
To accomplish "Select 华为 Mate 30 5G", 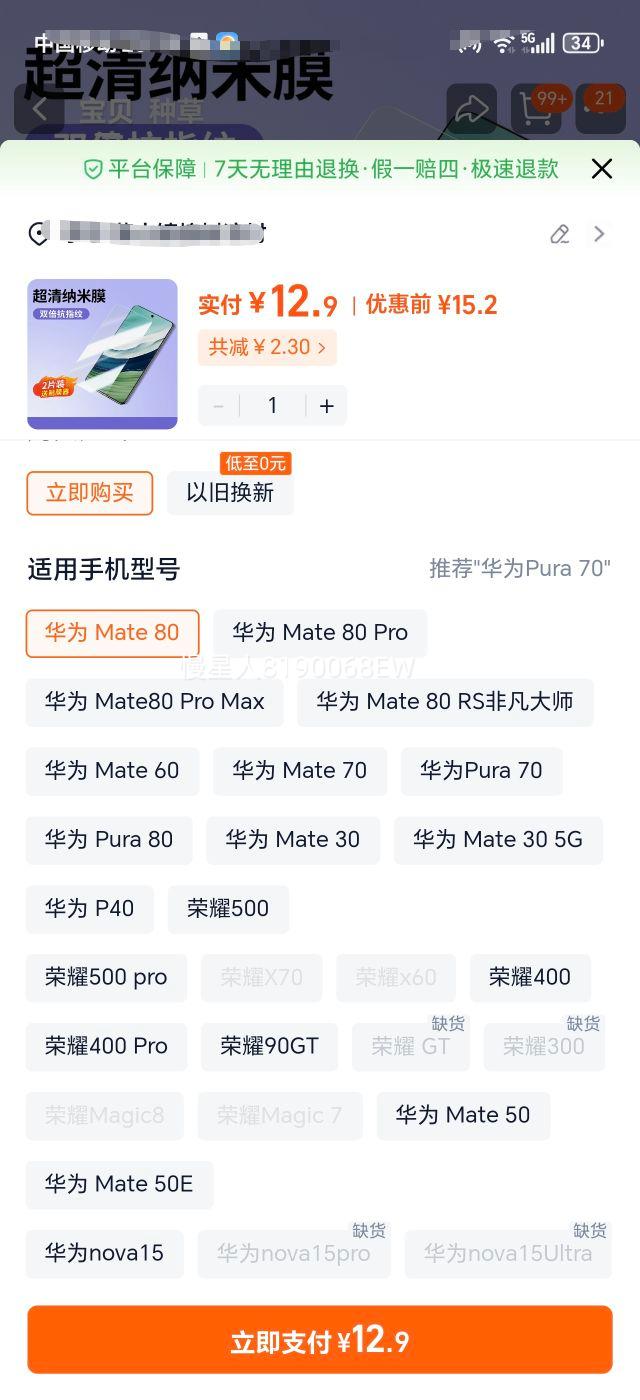I will click(x=498, y=840).
